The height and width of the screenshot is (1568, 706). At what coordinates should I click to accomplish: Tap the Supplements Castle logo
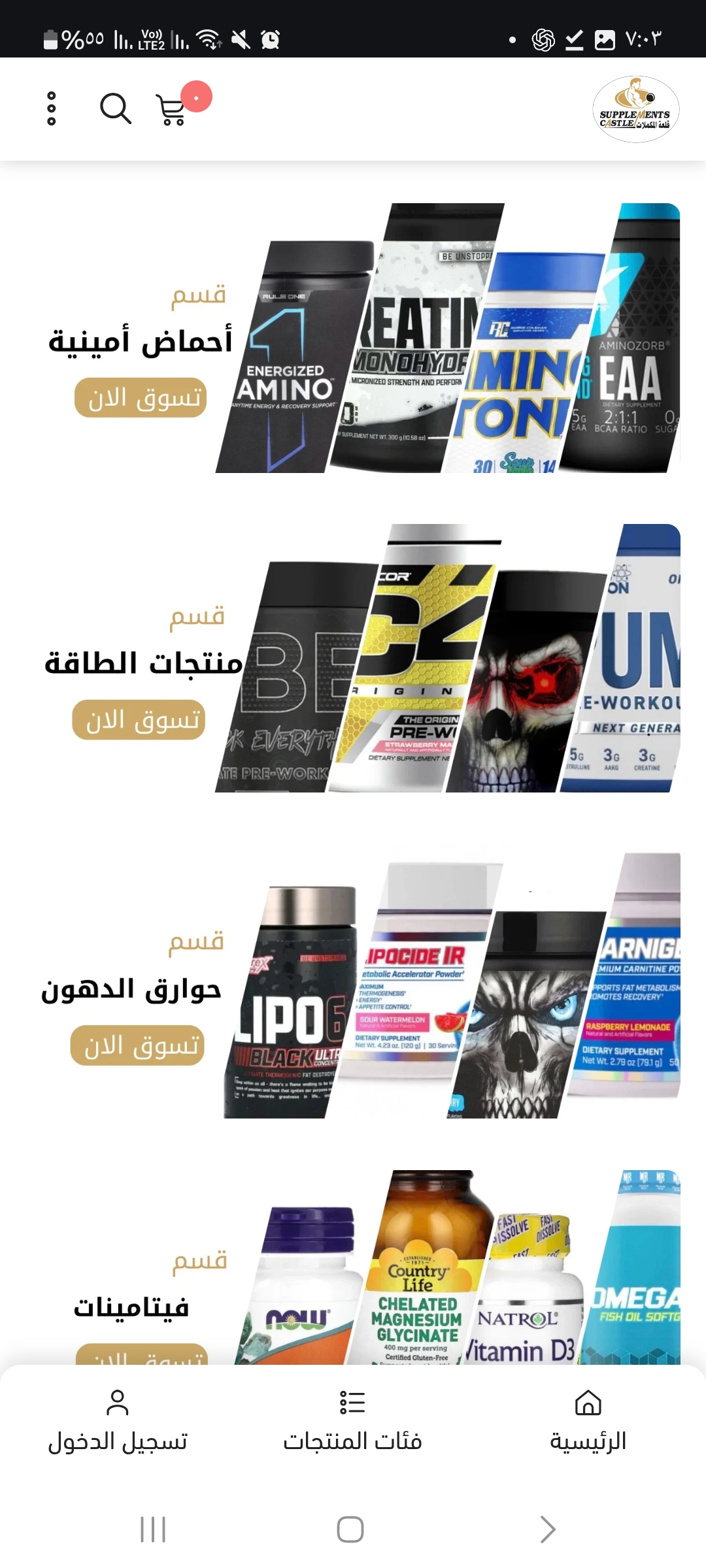(635, 110)
